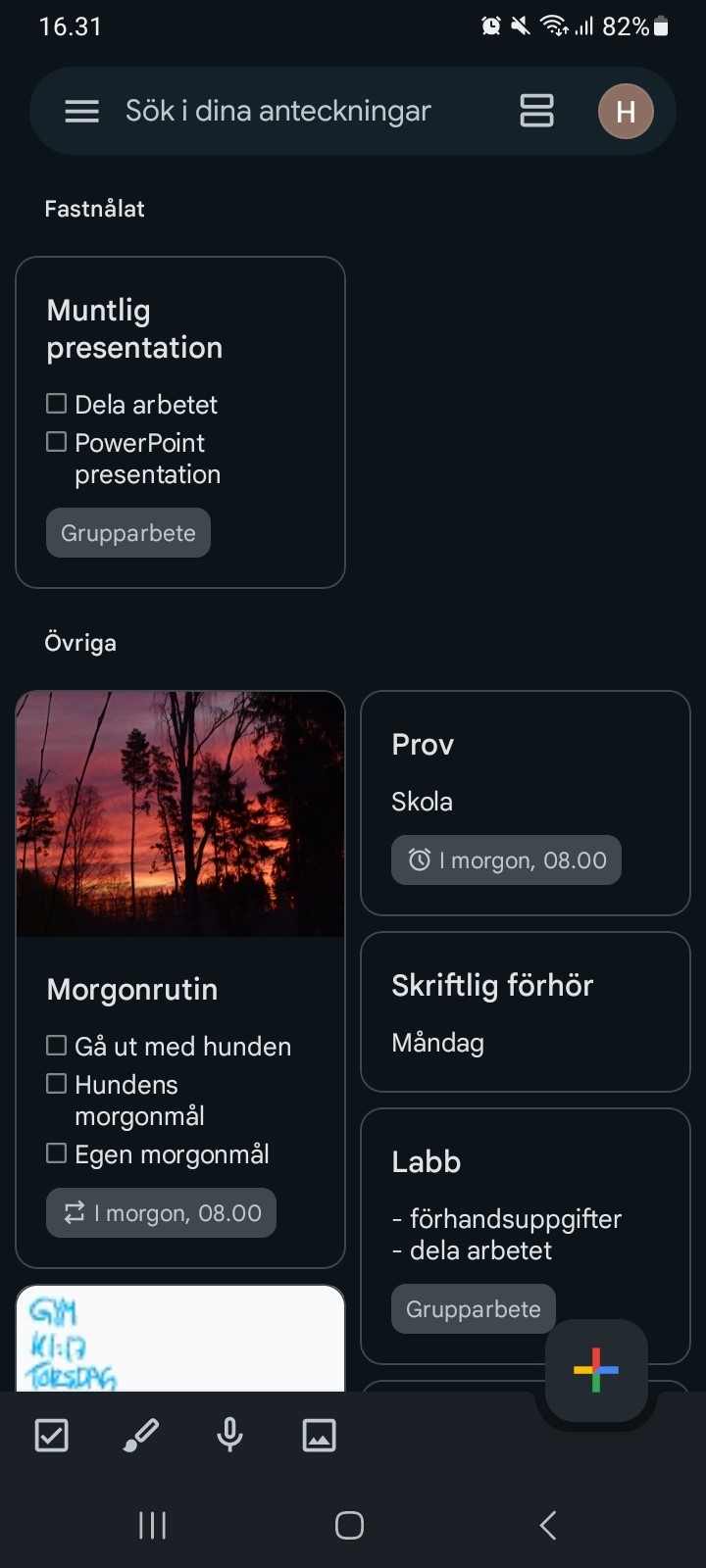This screenshot has height=1568, width=706.
Task: Open the account avatar H
Action: [x=626, y=111]
